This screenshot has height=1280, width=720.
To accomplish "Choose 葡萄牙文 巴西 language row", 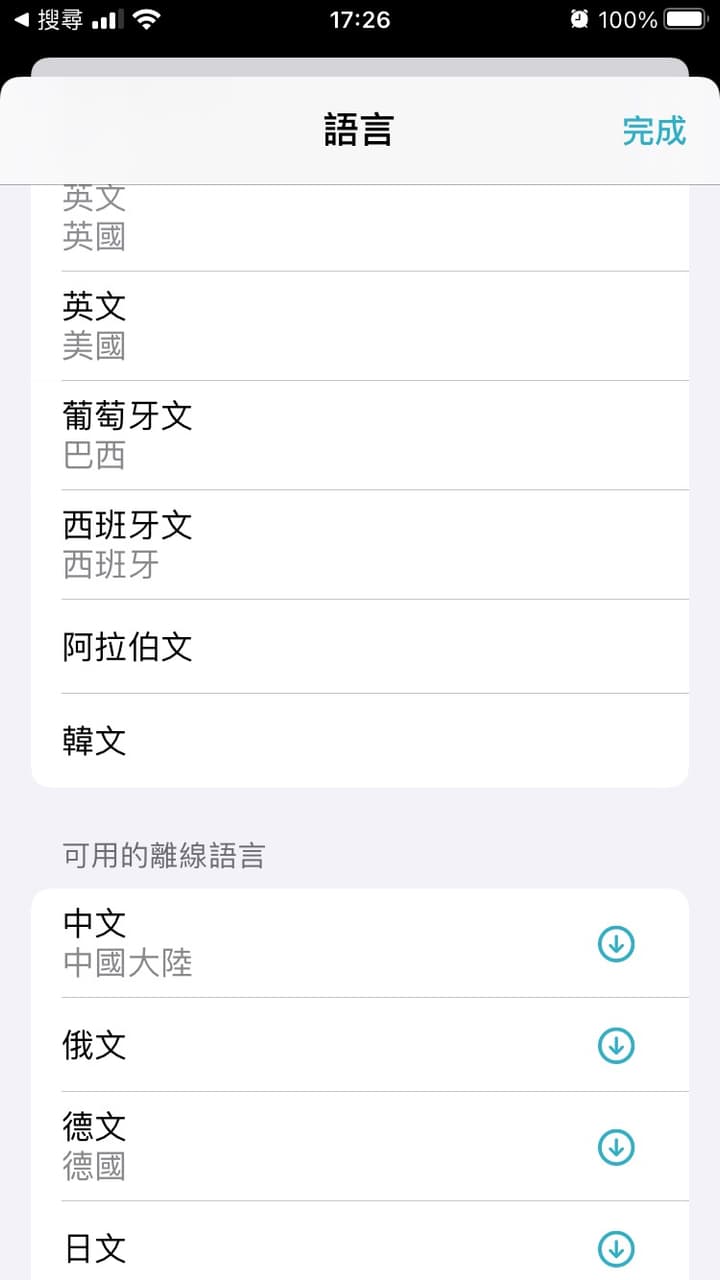I will pyautogui.click(x=360, y=436).
